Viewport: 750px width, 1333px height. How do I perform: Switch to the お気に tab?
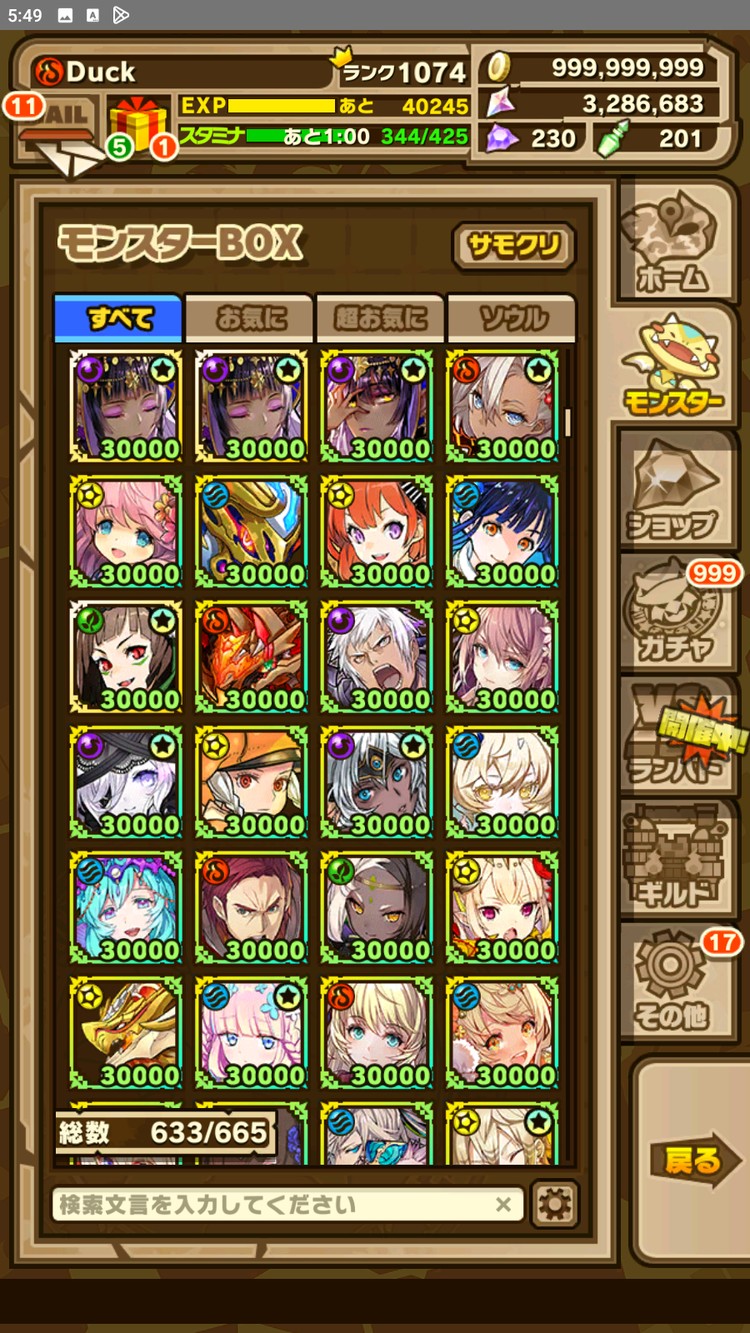250,320
